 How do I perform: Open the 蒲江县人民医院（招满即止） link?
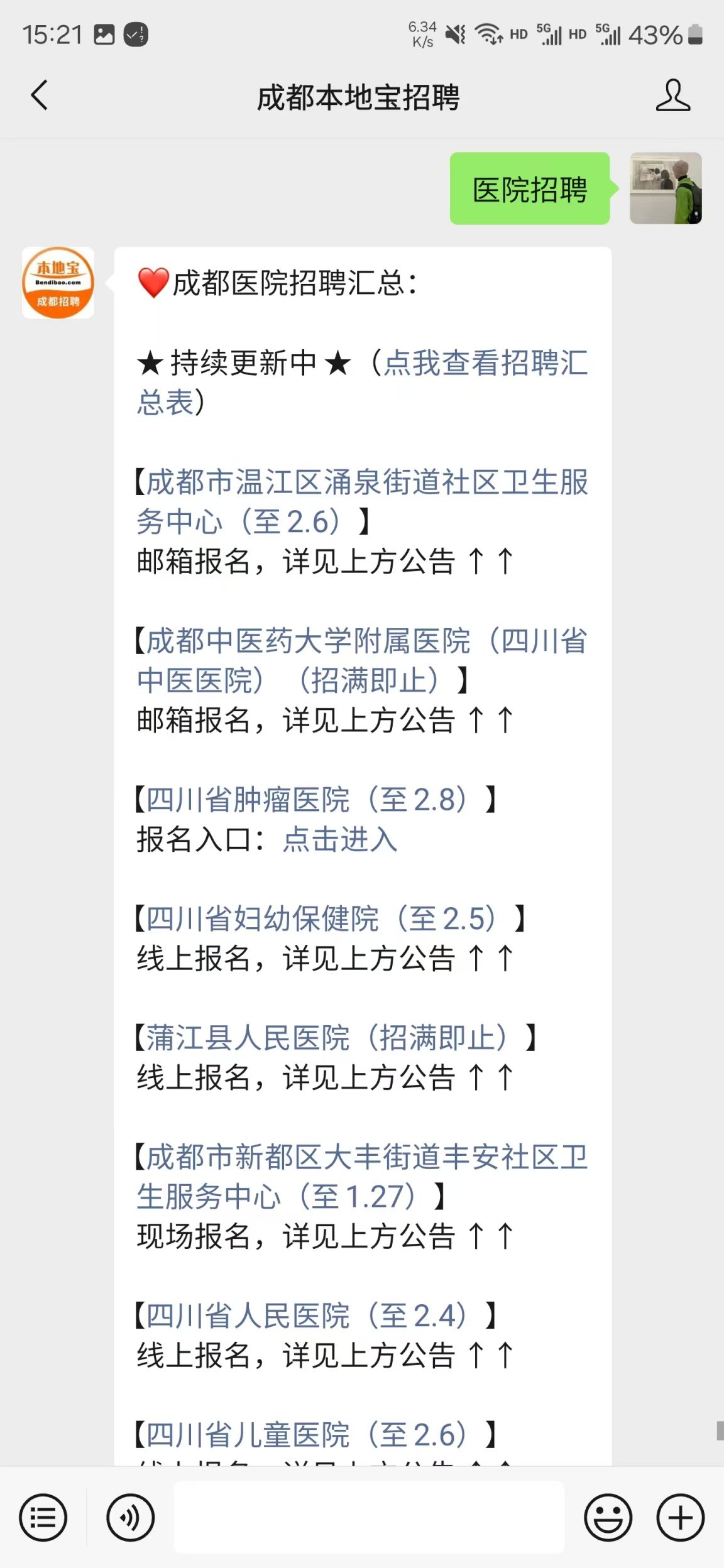point(327,1037)
